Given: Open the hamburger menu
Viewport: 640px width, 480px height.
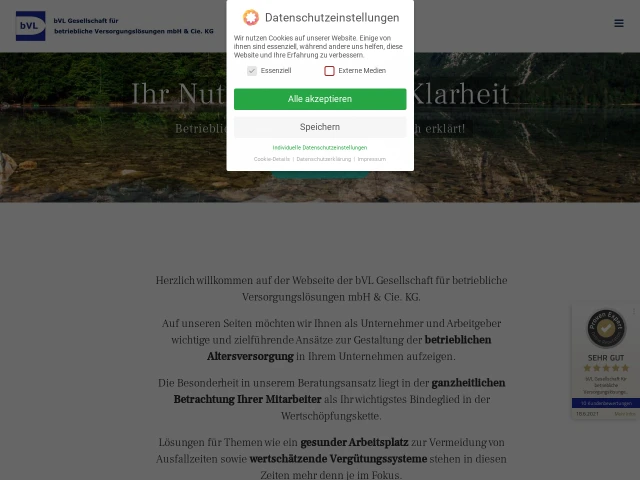Looking at the screenshot, I should 619,23.
